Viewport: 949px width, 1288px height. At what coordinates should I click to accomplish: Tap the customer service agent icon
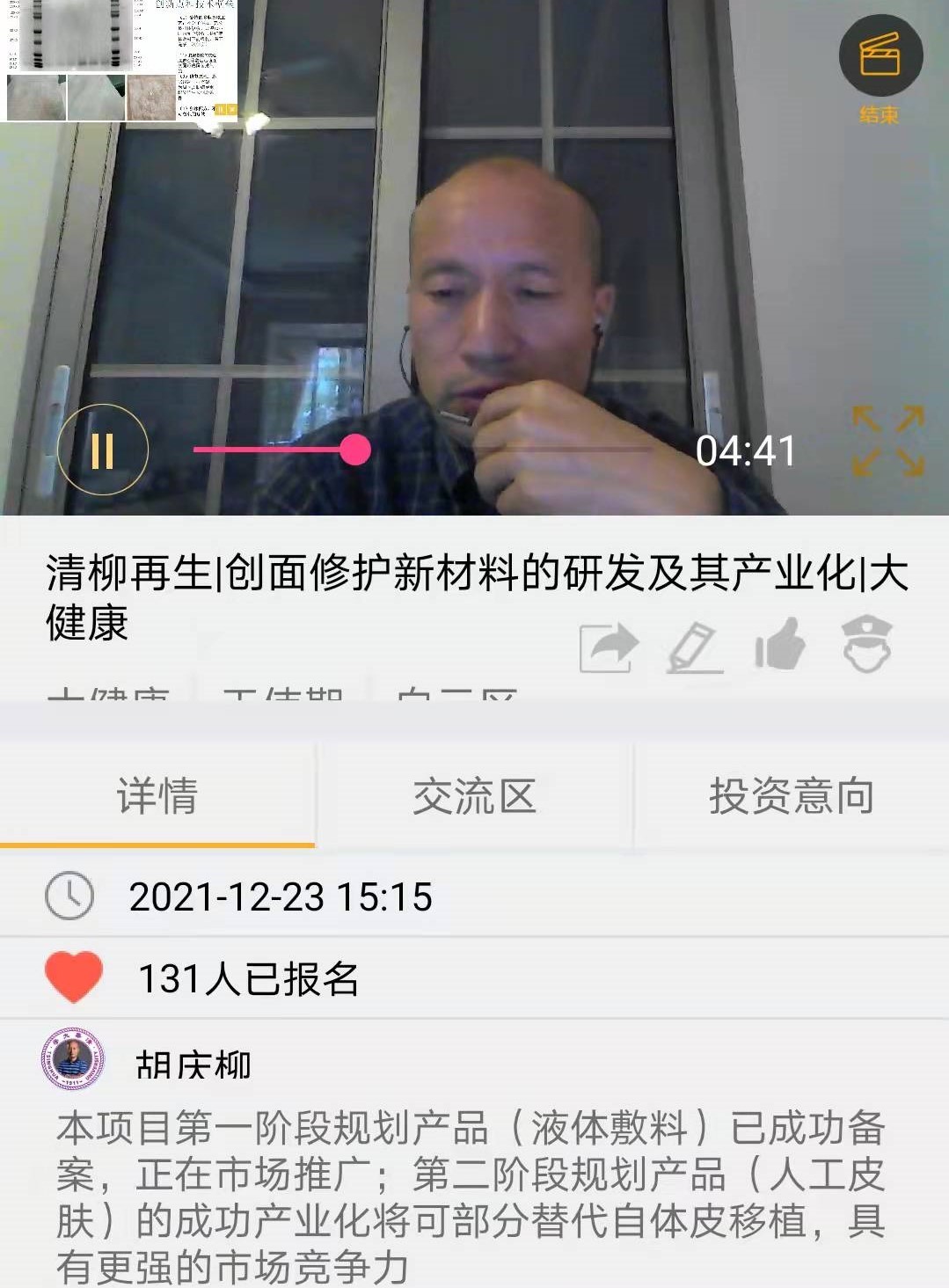pyautogui.click(x=866, y=644)
